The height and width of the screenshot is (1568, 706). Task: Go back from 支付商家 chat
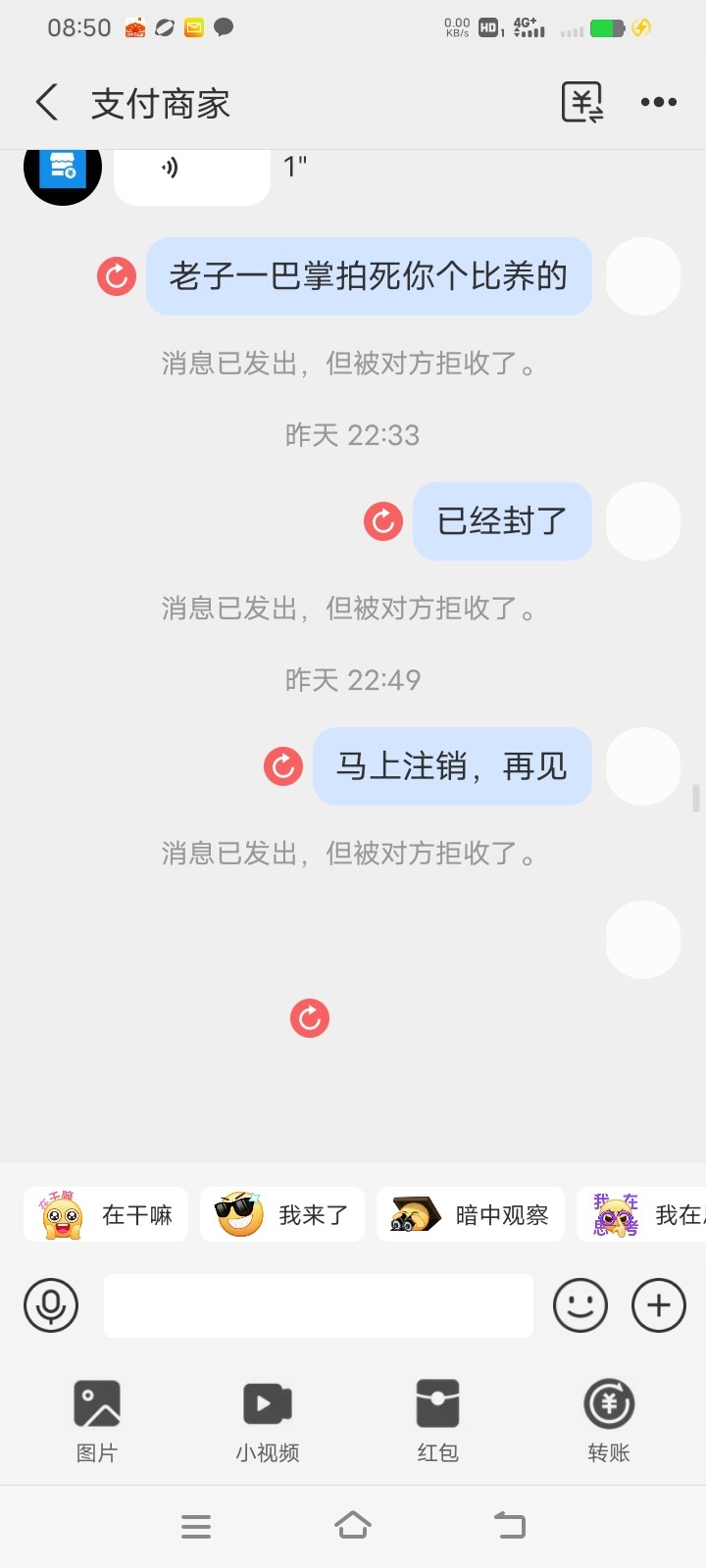[47, 102]
